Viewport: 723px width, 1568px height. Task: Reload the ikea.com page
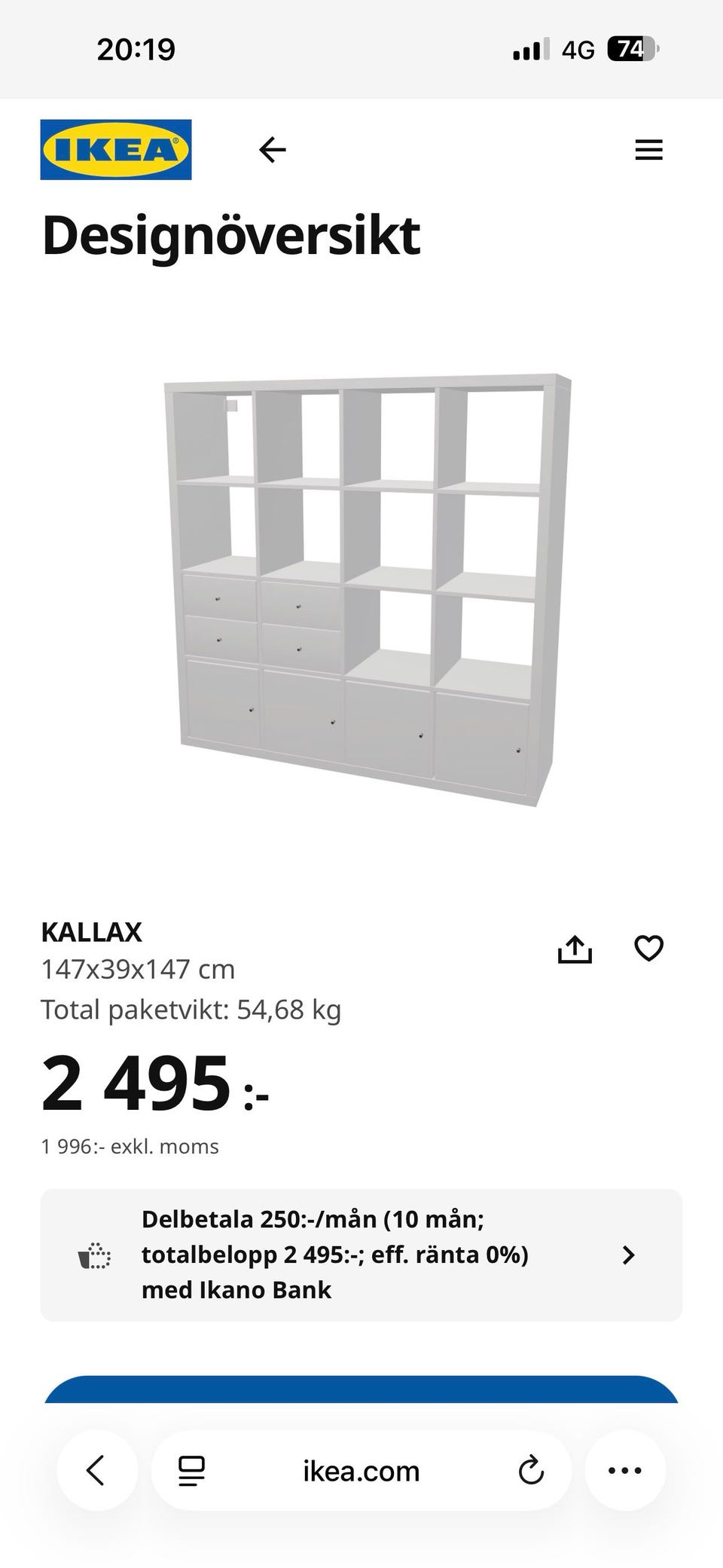click(x=532, y=1470)
